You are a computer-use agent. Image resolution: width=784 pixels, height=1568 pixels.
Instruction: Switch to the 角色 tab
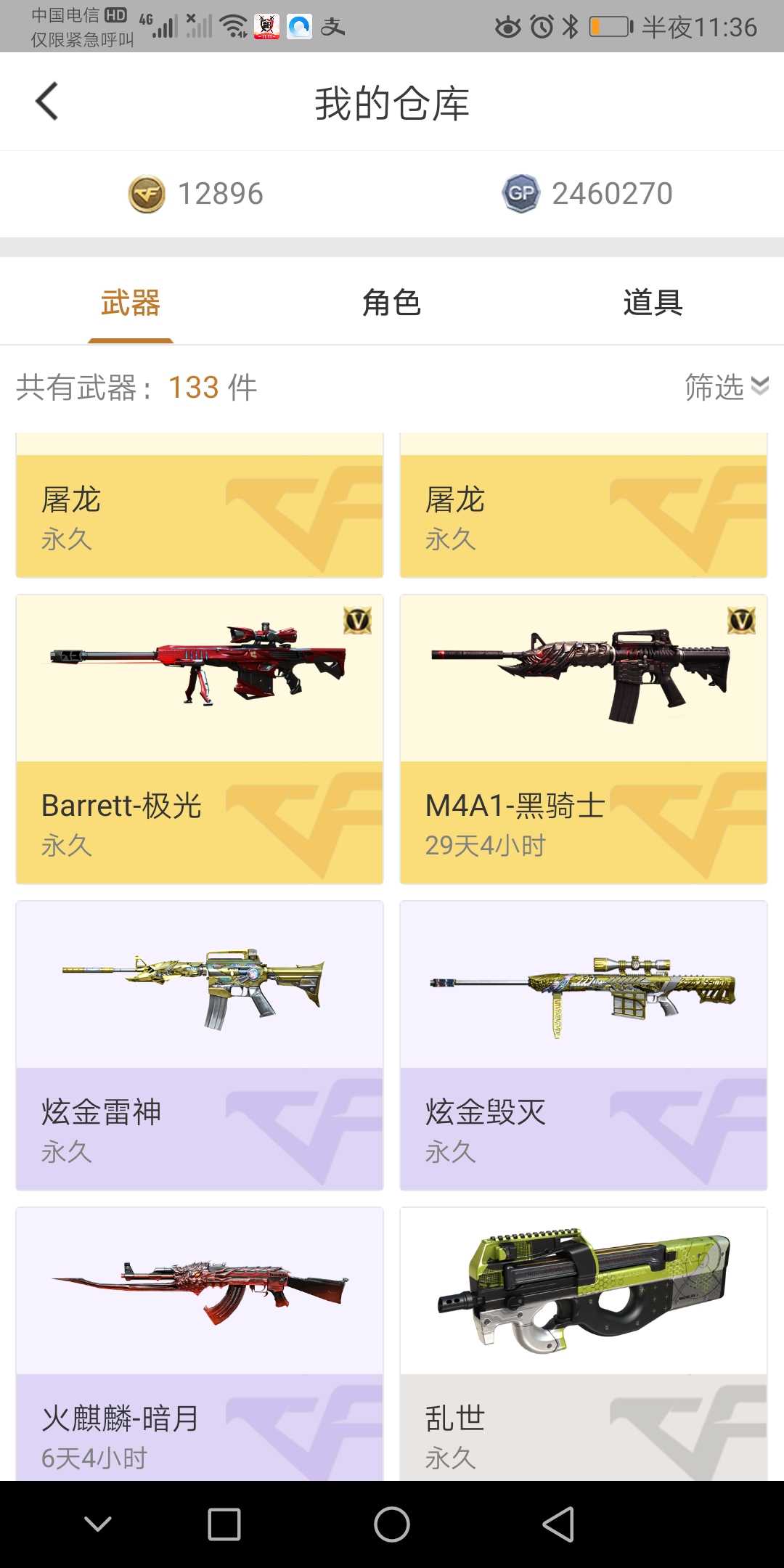point(391,303)
